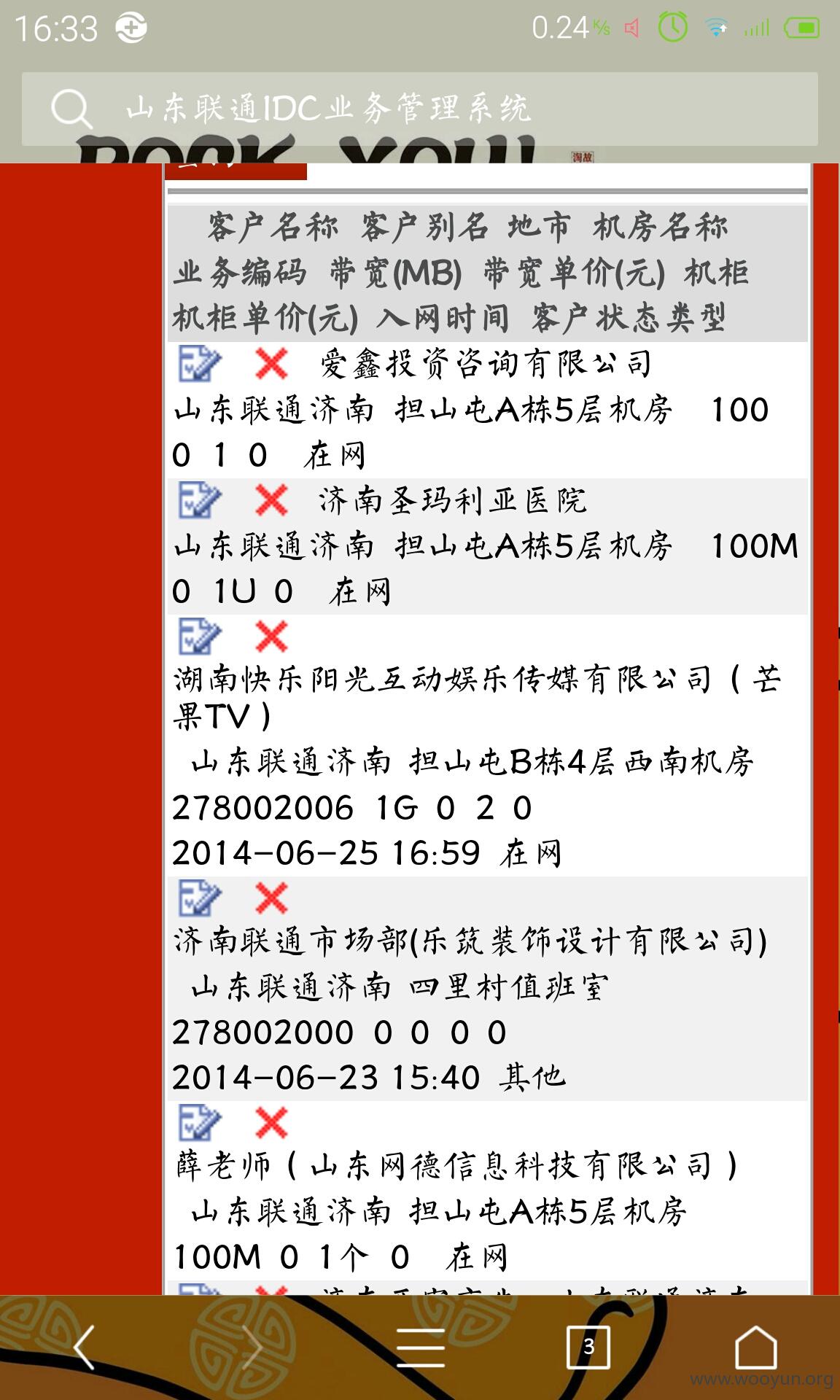Open the browser menu

[x=421, y=1347]
